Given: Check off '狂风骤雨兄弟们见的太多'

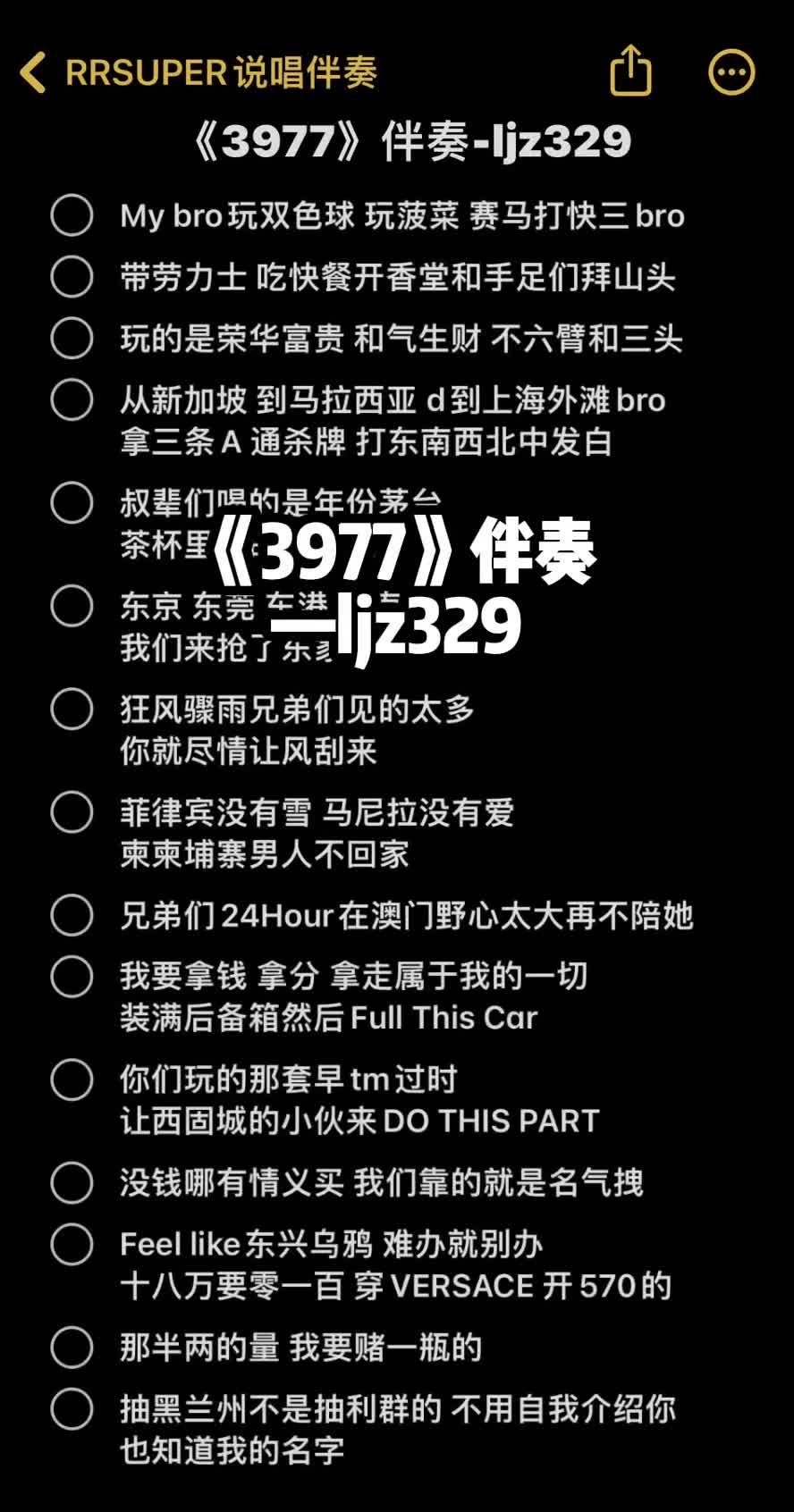Looking at the screenshot, I should point(72,710).
